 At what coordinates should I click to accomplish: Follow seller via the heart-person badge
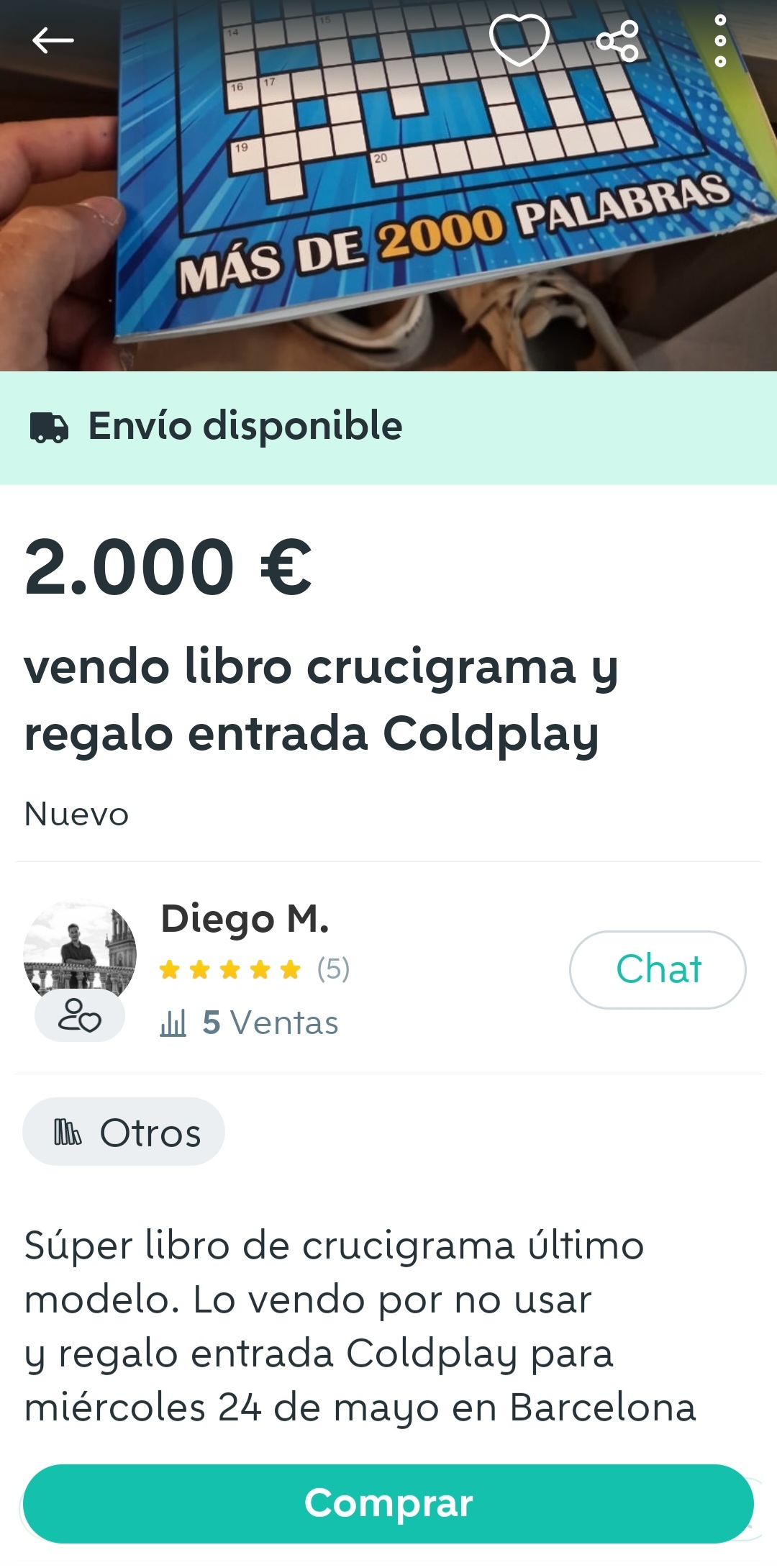point(80,1015)
